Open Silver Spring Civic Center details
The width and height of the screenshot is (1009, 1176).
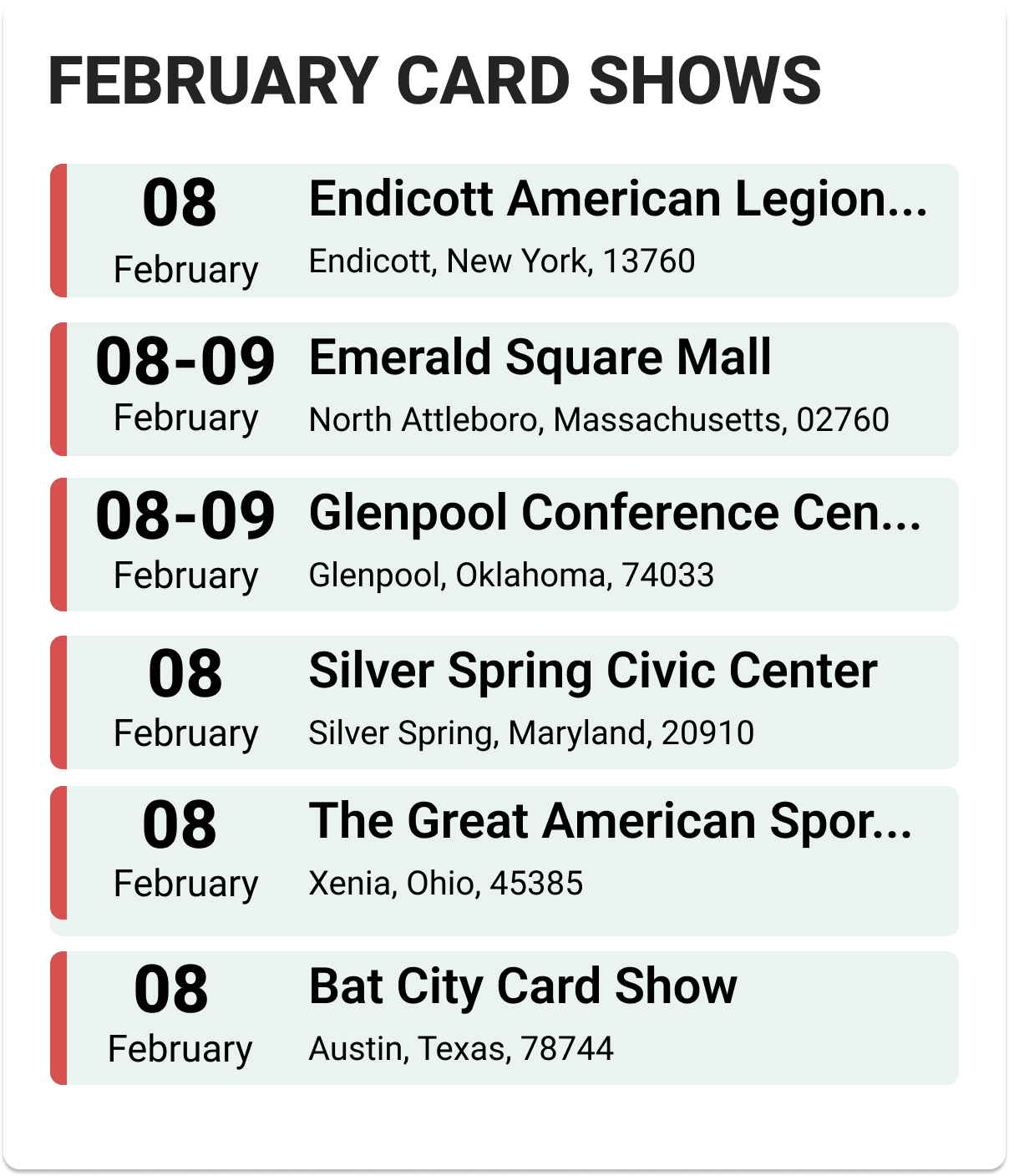point(592,672)
